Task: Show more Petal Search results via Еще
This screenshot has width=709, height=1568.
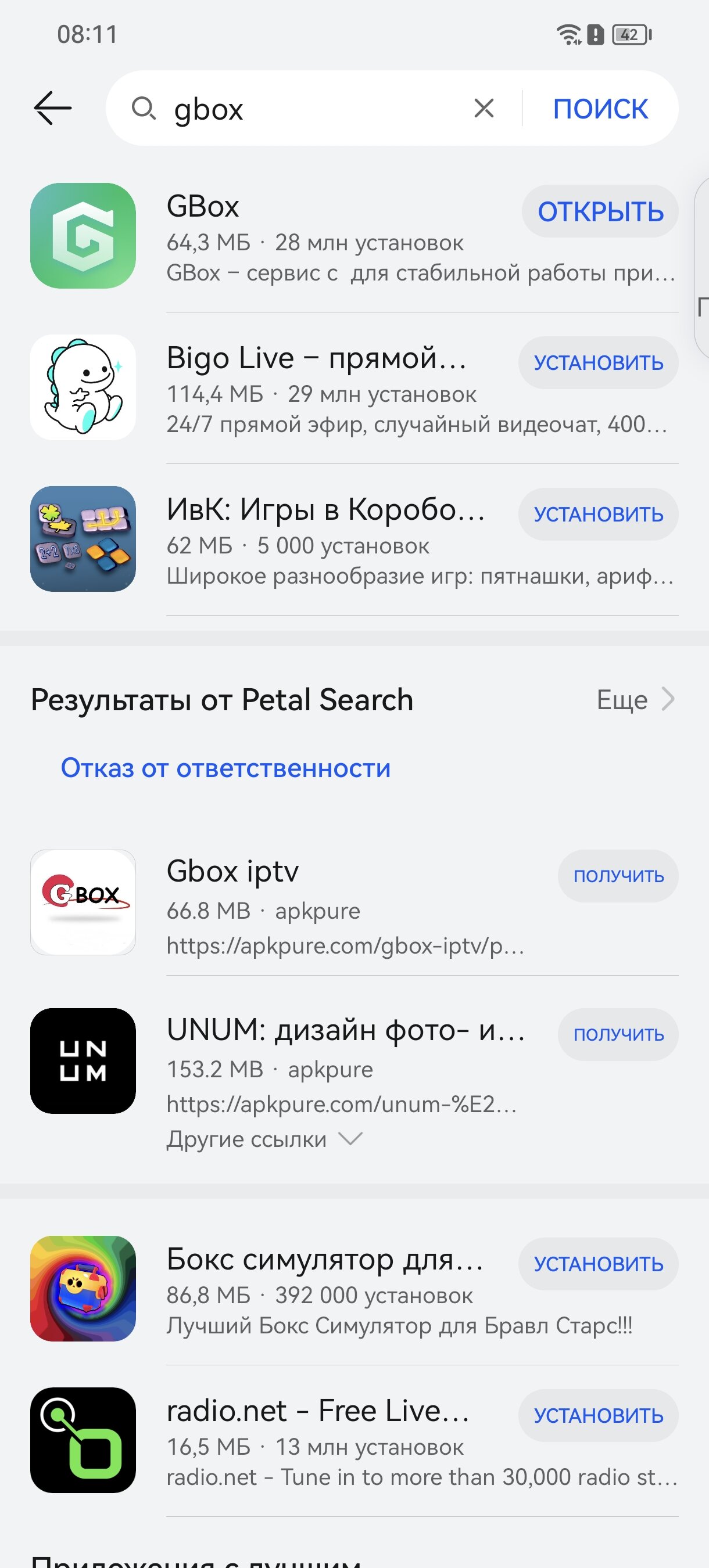Action: 635,700
